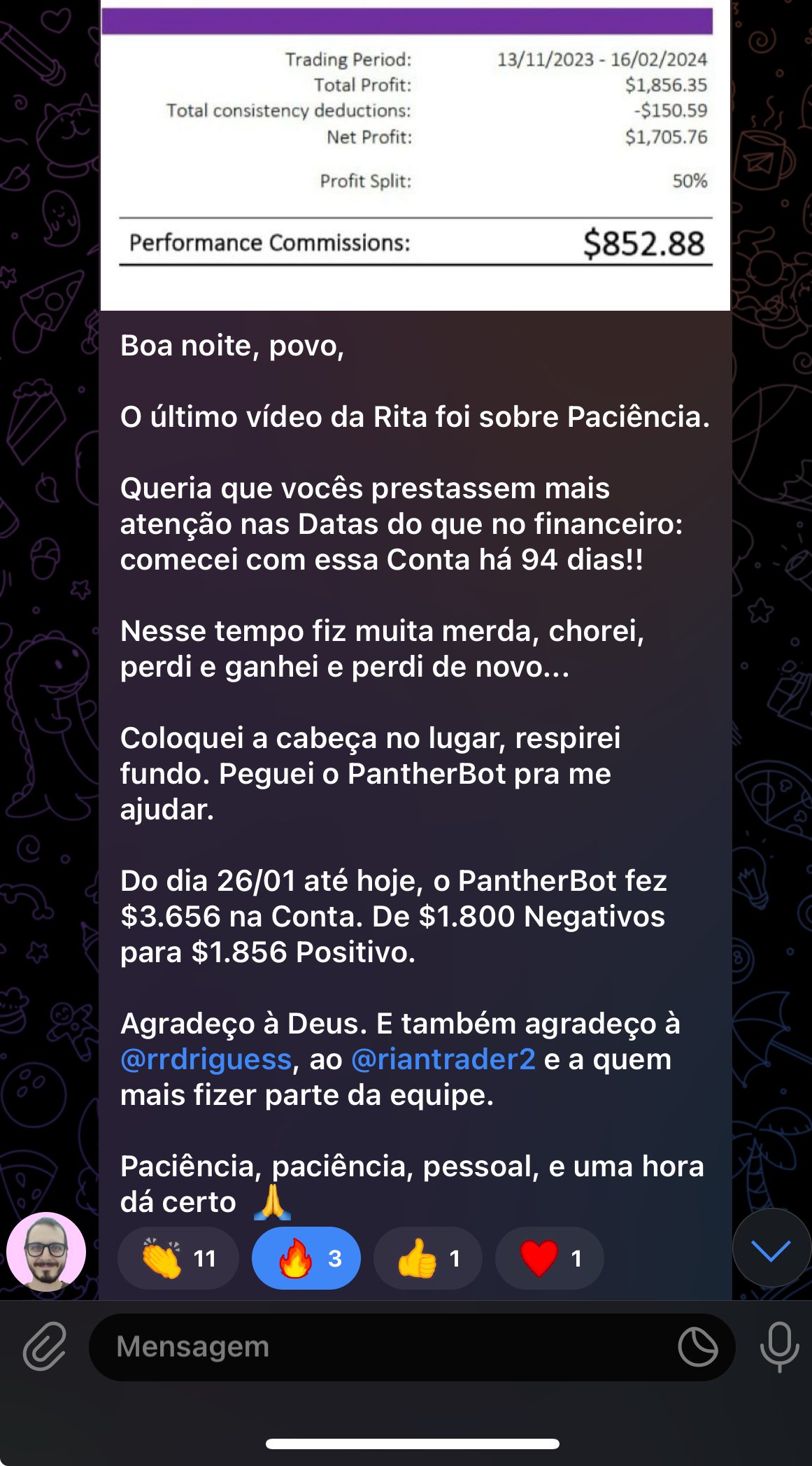View the sender's profile photo

point(46,1251)
